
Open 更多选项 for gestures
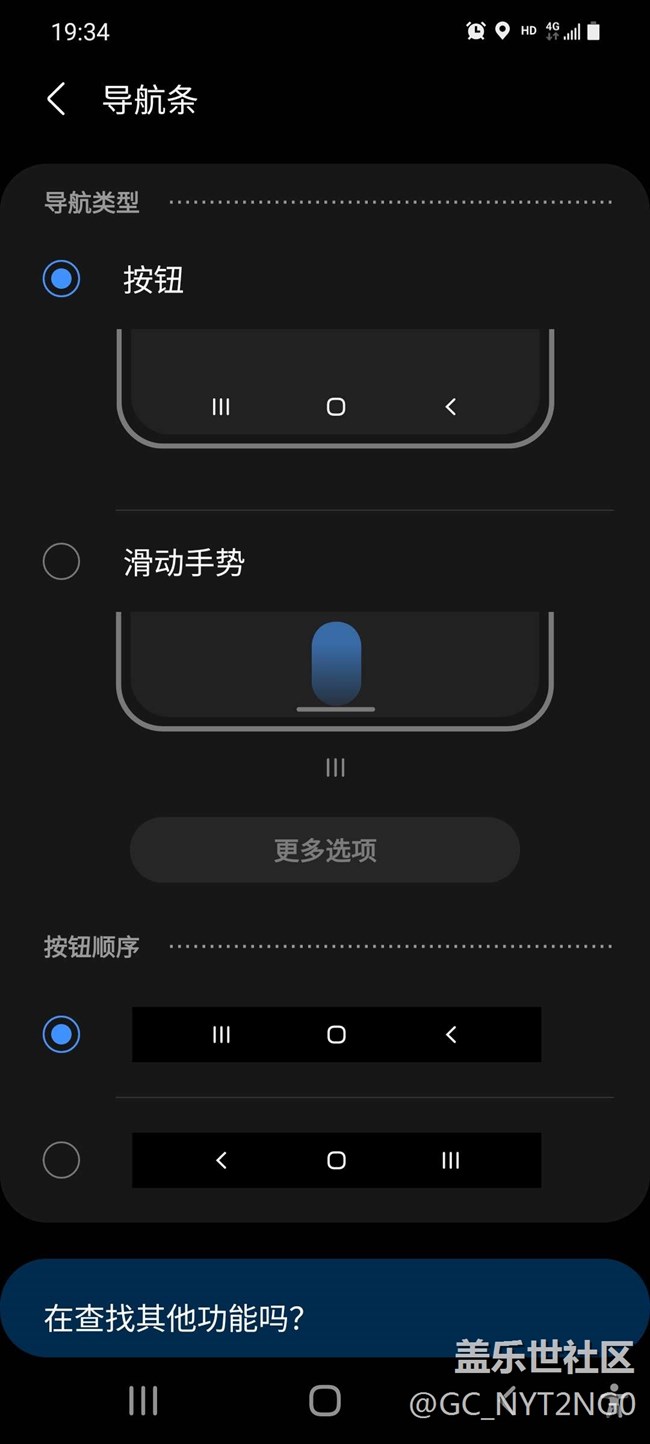pos(325,850)
